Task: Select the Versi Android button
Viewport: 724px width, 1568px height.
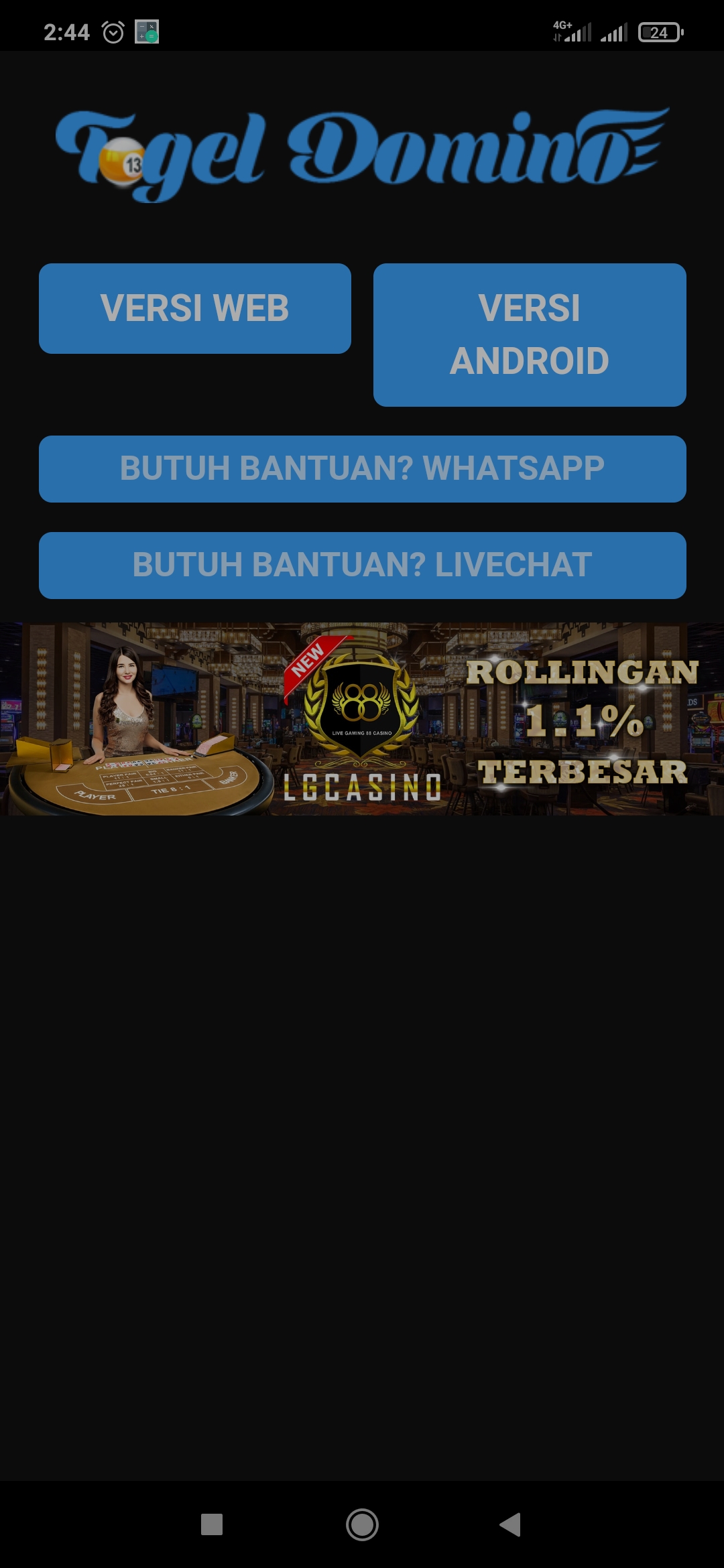Action: click(x=530, y=334)
